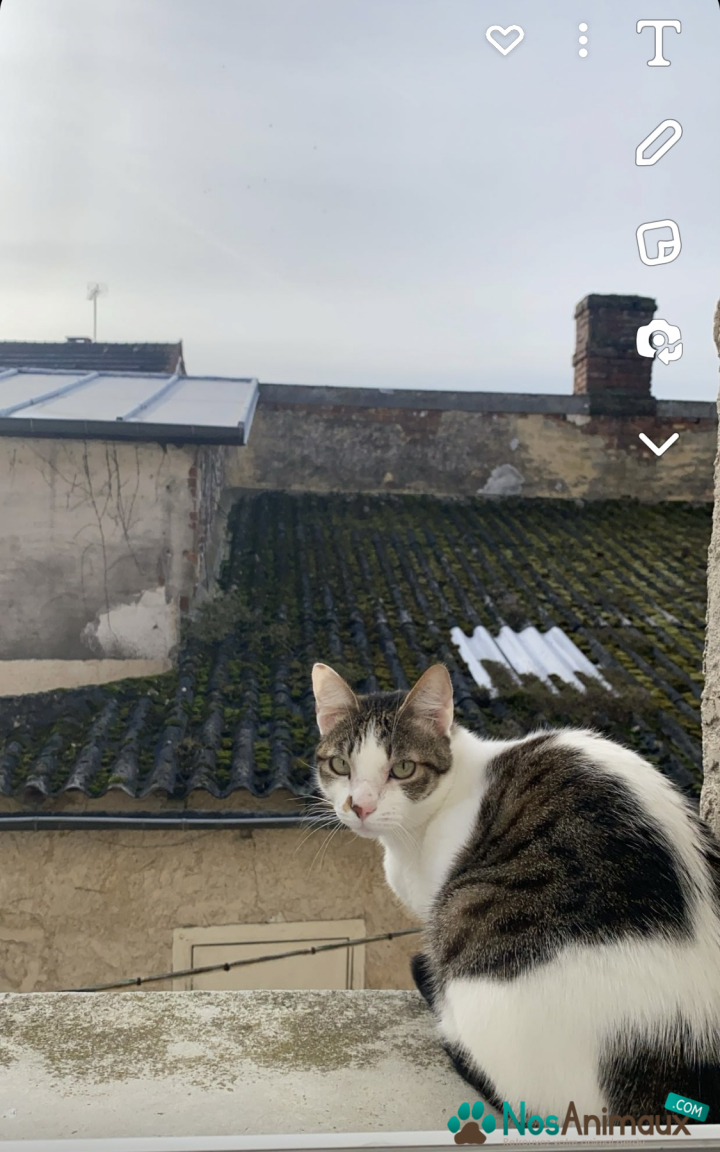This screenshot has height=1152, width=720.
Task: Favorite this snap with the heart icon
Action: [505, 40]
